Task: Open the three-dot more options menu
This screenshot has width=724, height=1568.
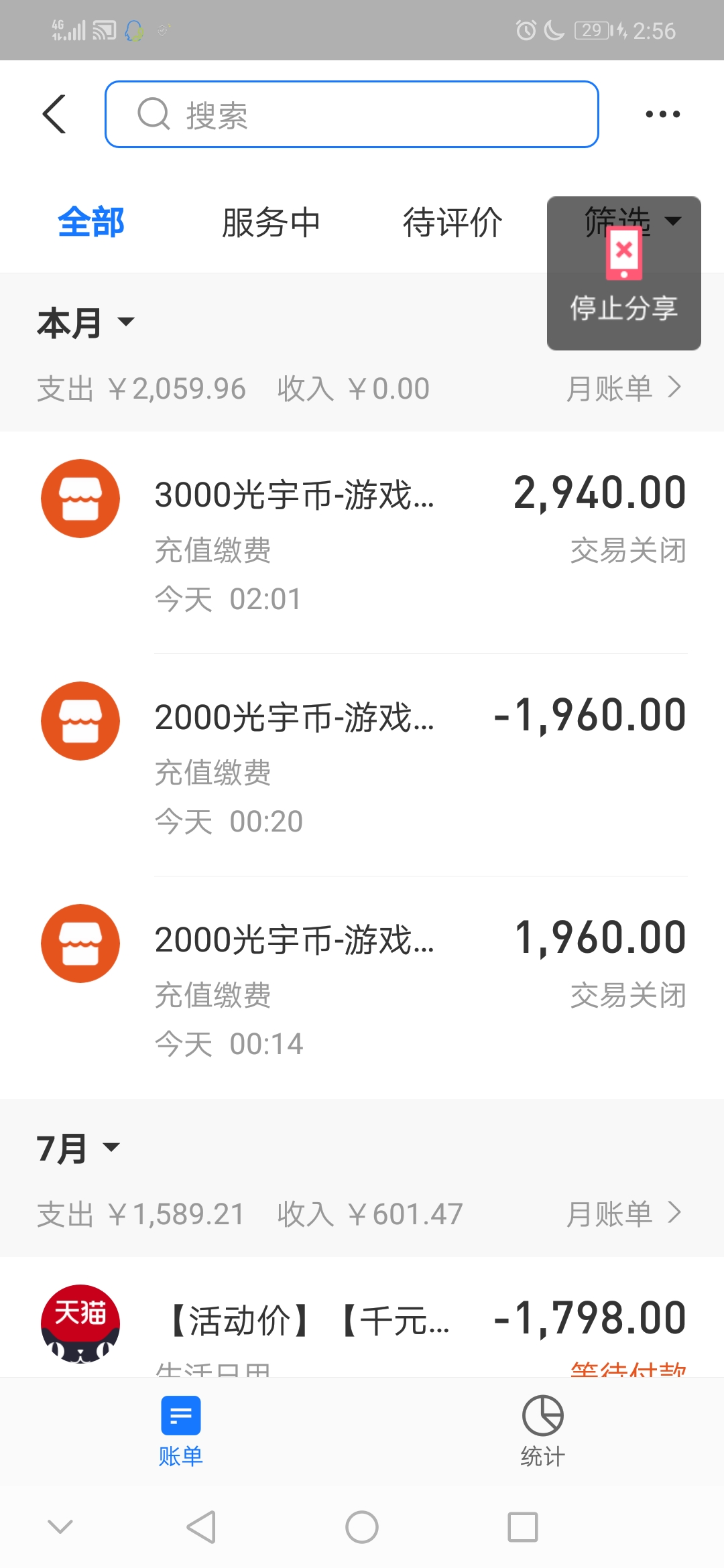Action: click(662, 114)
